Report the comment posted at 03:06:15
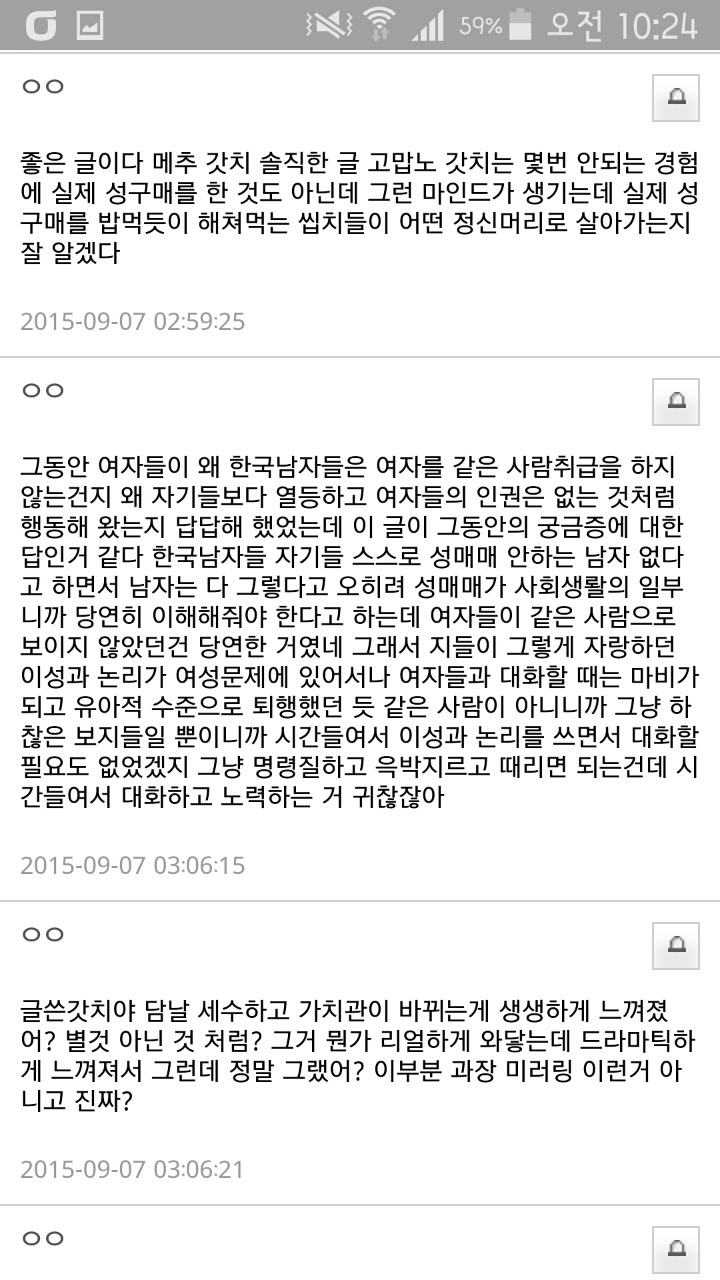 (676, 402)
